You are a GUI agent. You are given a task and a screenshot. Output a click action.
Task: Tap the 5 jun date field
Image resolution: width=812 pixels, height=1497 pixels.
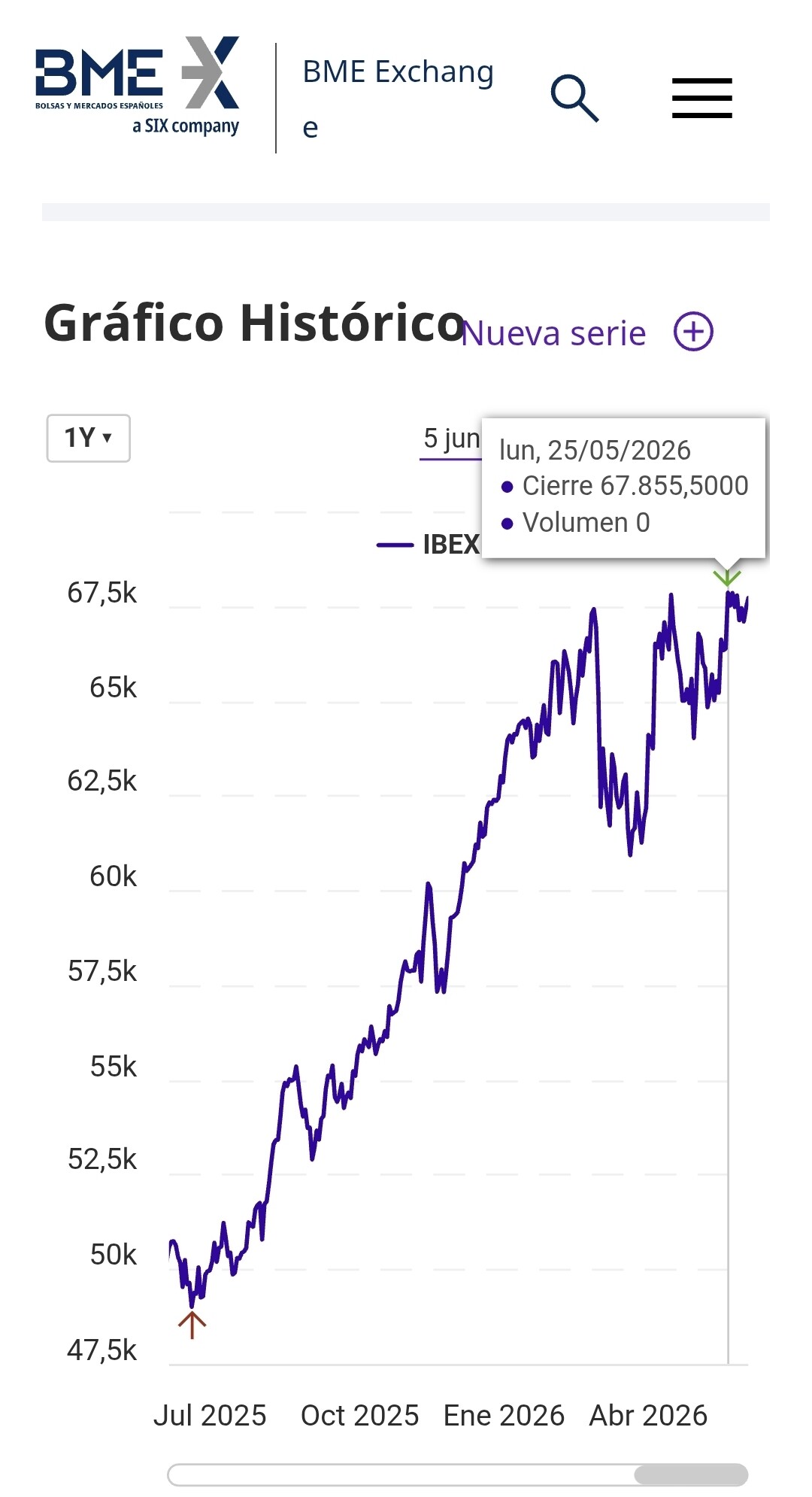[x=451, y=439]
